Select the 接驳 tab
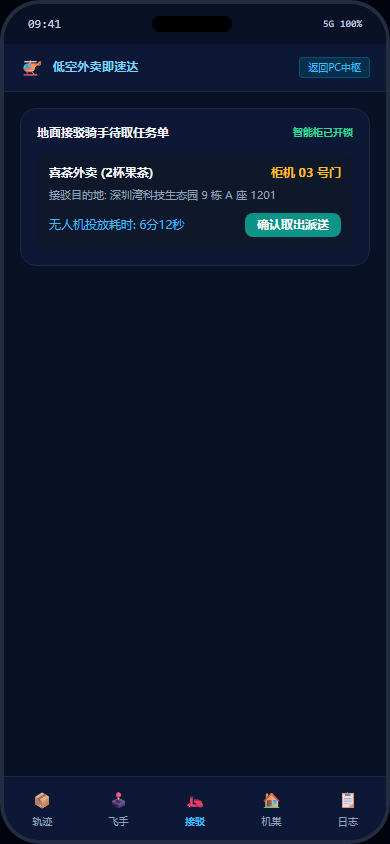 [195, 810]
